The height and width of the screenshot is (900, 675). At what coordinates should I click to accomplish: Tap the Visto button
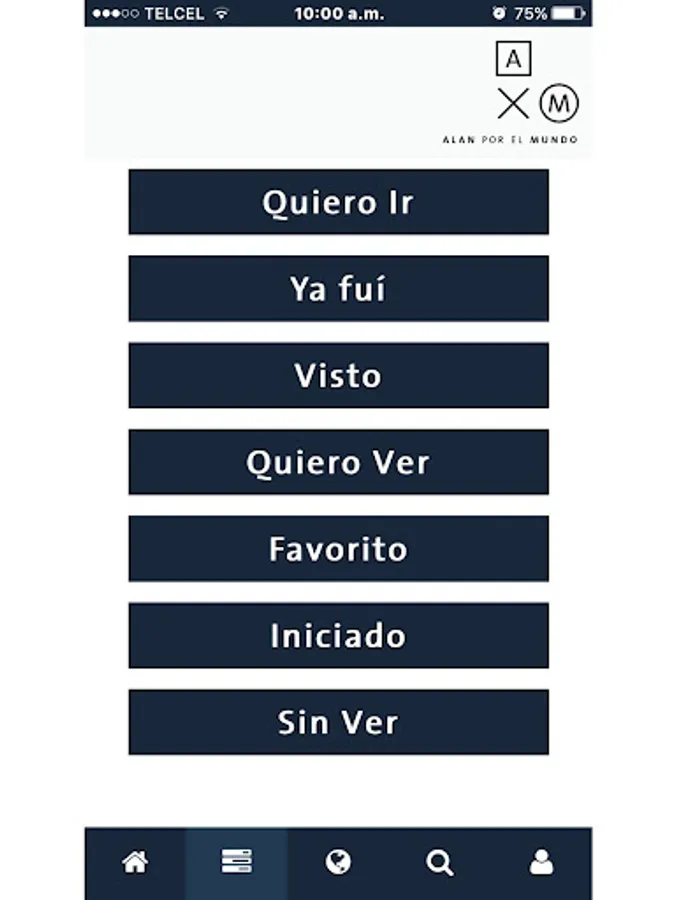(x=339, y=375)
